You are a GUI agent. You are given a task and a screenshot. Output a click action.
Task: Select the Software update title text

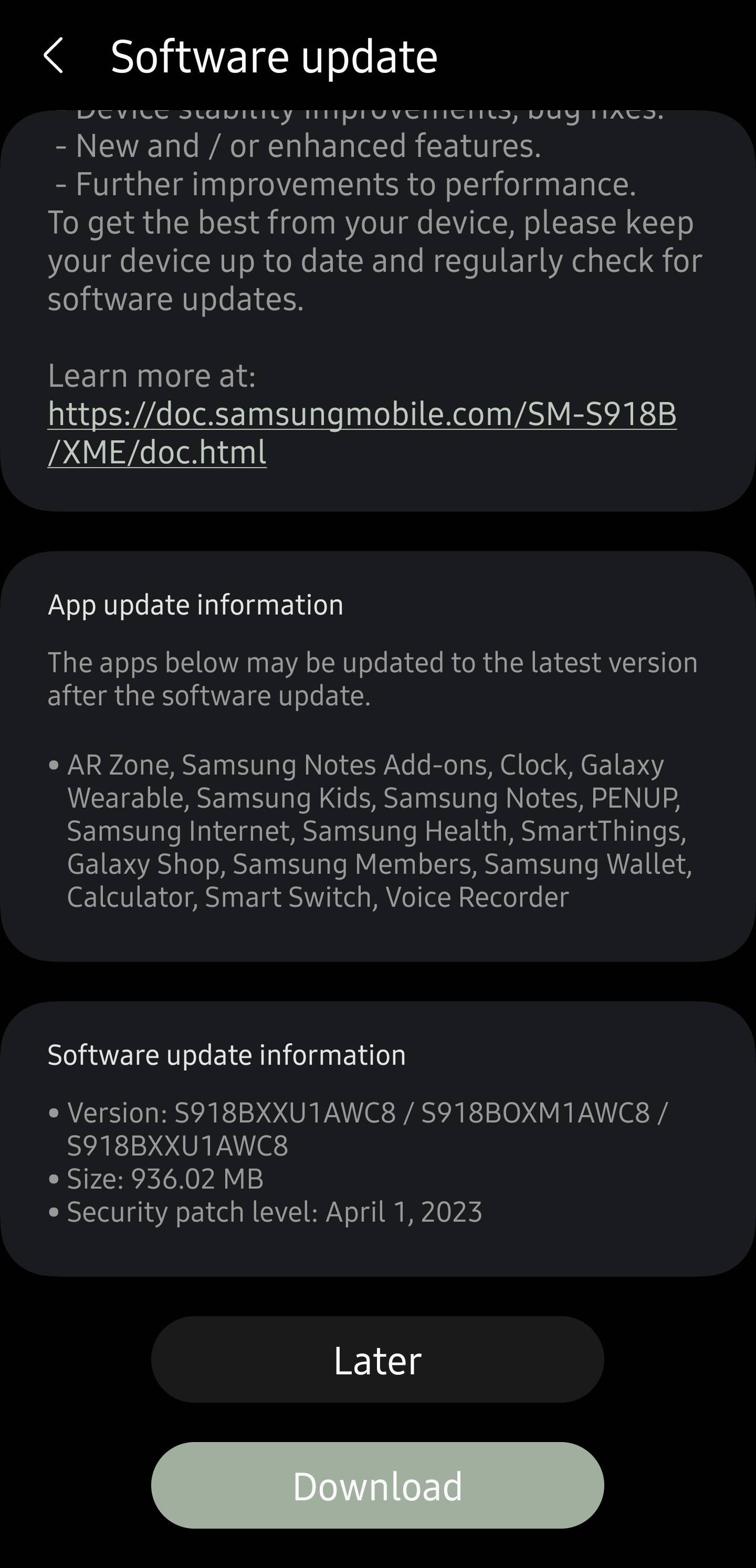click(x=274, y=56)
